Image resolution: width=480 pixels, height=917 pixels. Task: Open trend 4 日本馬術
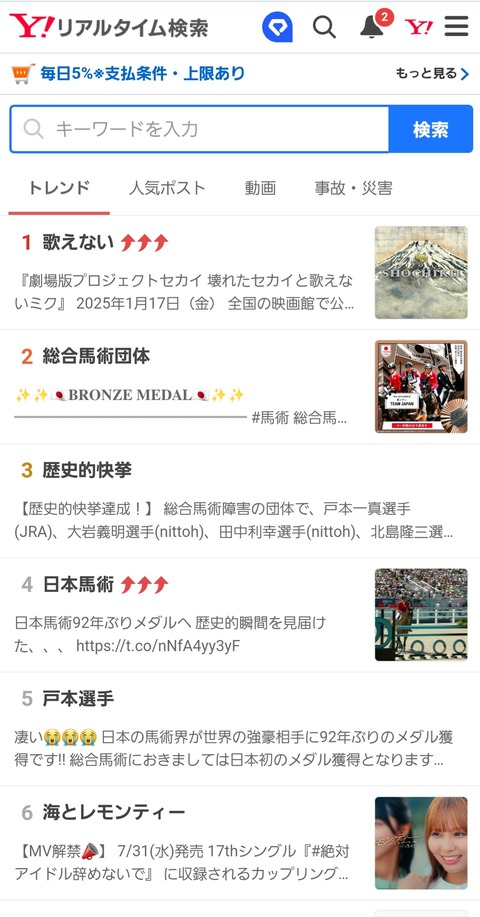point(240,615)
